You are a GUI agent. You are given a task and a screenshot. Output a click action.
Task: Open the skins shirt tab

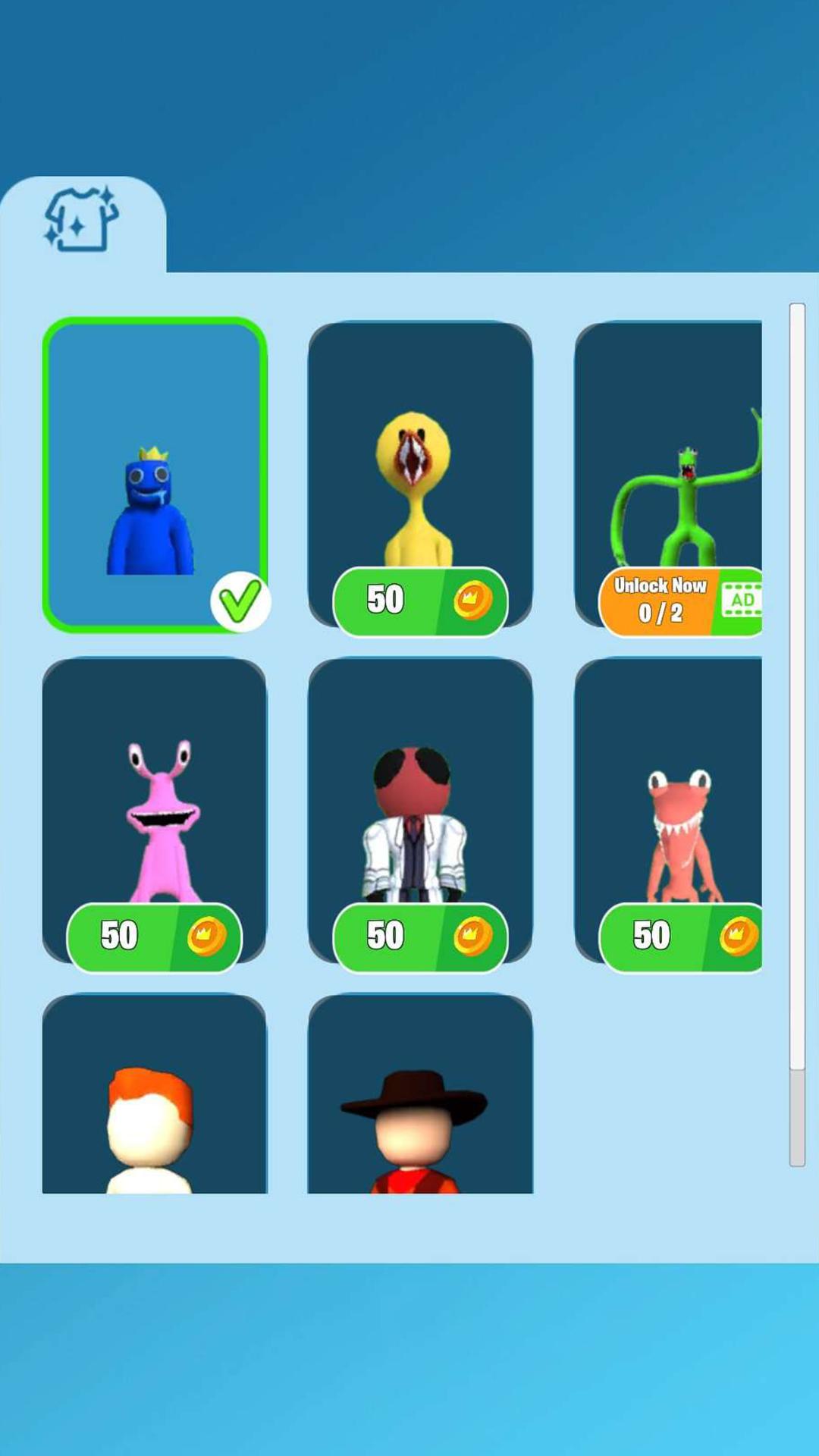point(82,221)
